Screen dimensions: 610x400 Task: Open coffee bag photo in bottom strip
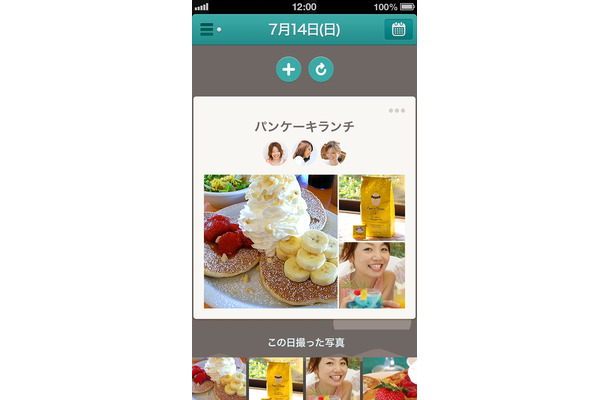[276, 379]
